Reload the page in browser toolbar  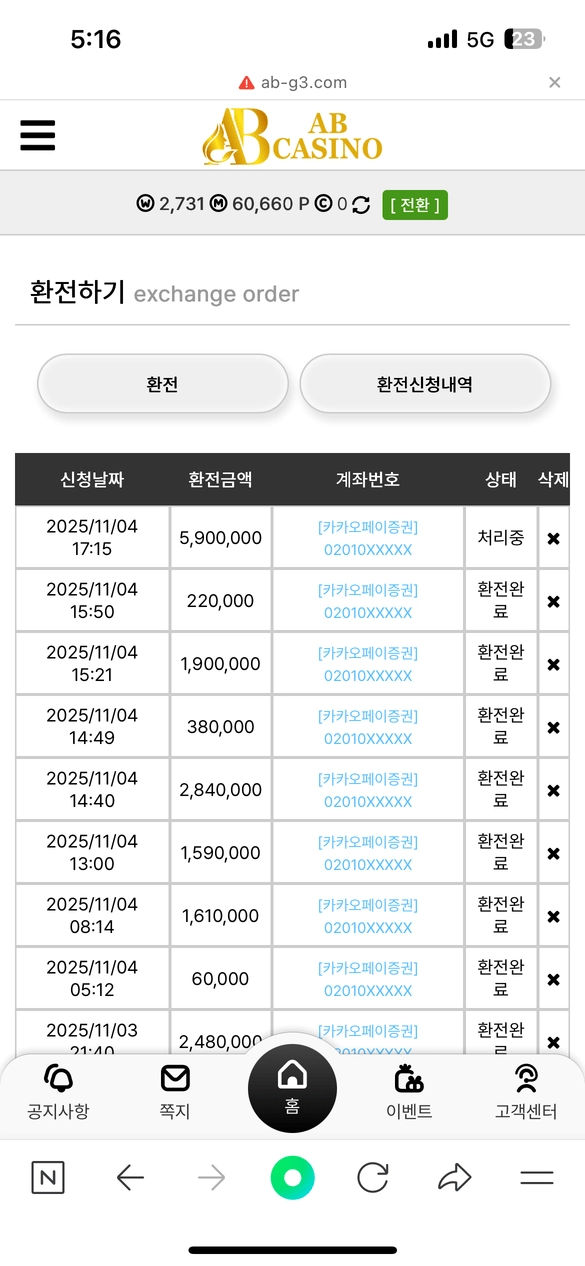(373, 1178)
